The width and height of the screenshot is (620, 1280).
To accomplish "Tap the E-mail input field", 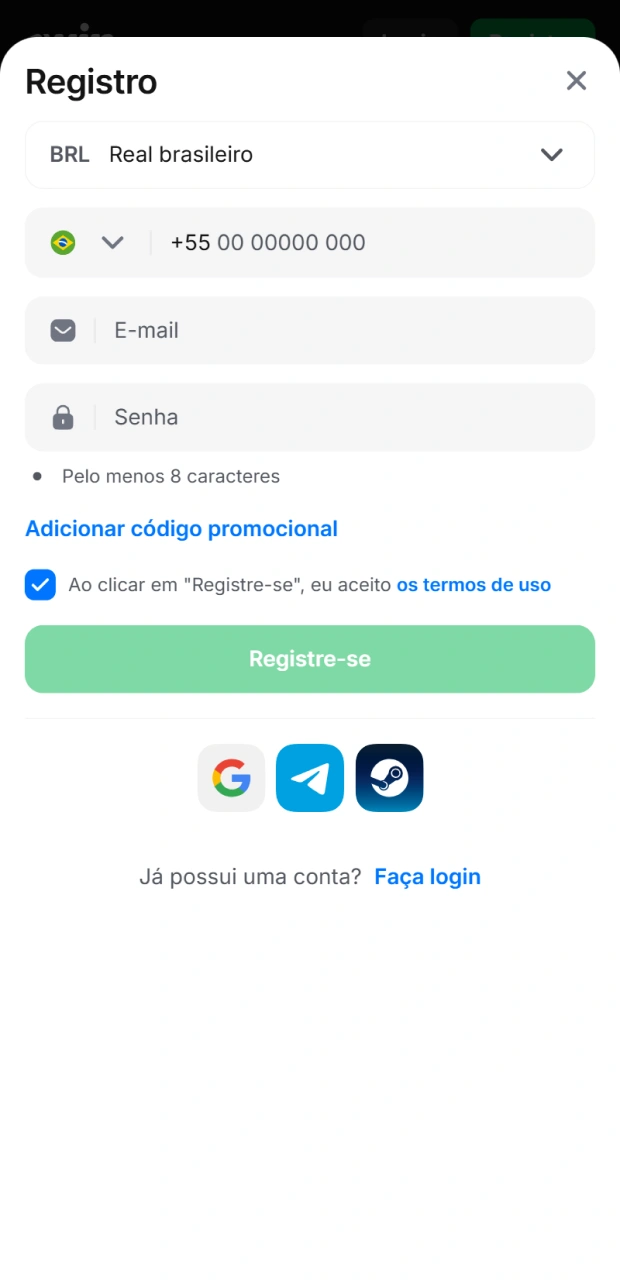I will tap(340, 331).
